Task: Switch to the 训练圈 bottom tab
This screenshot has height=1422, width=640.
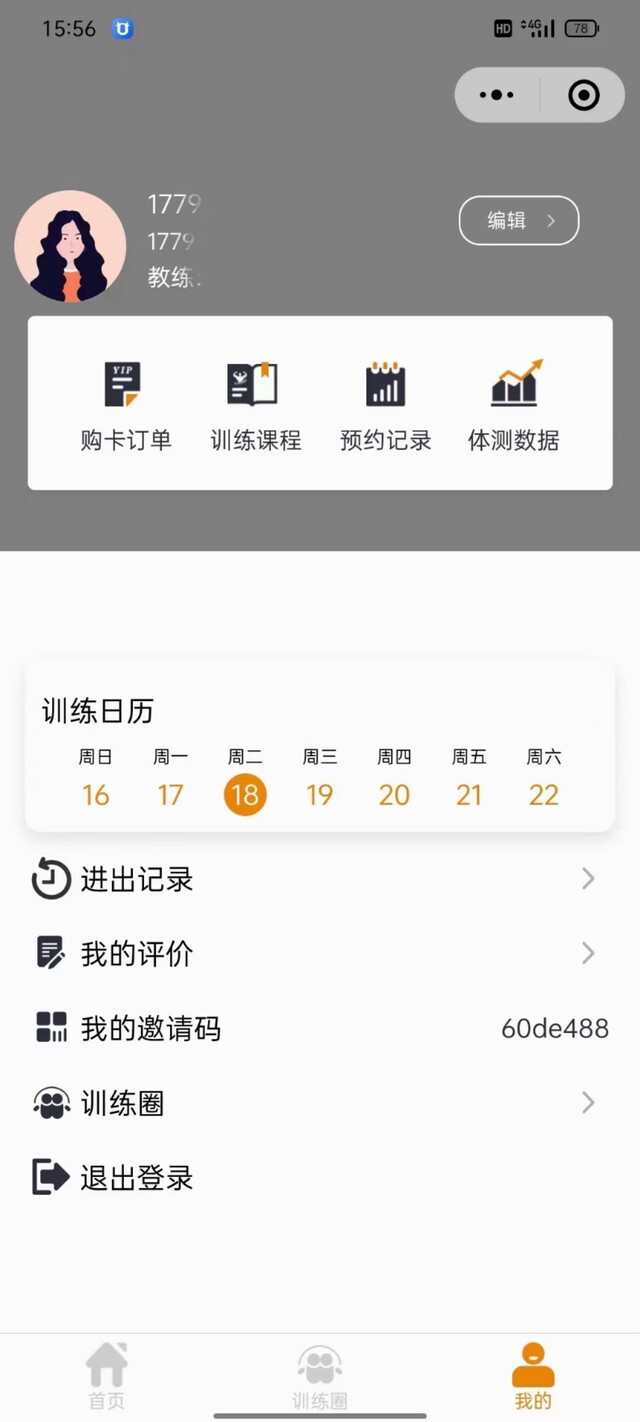Action: click(x=320, y=1376)
